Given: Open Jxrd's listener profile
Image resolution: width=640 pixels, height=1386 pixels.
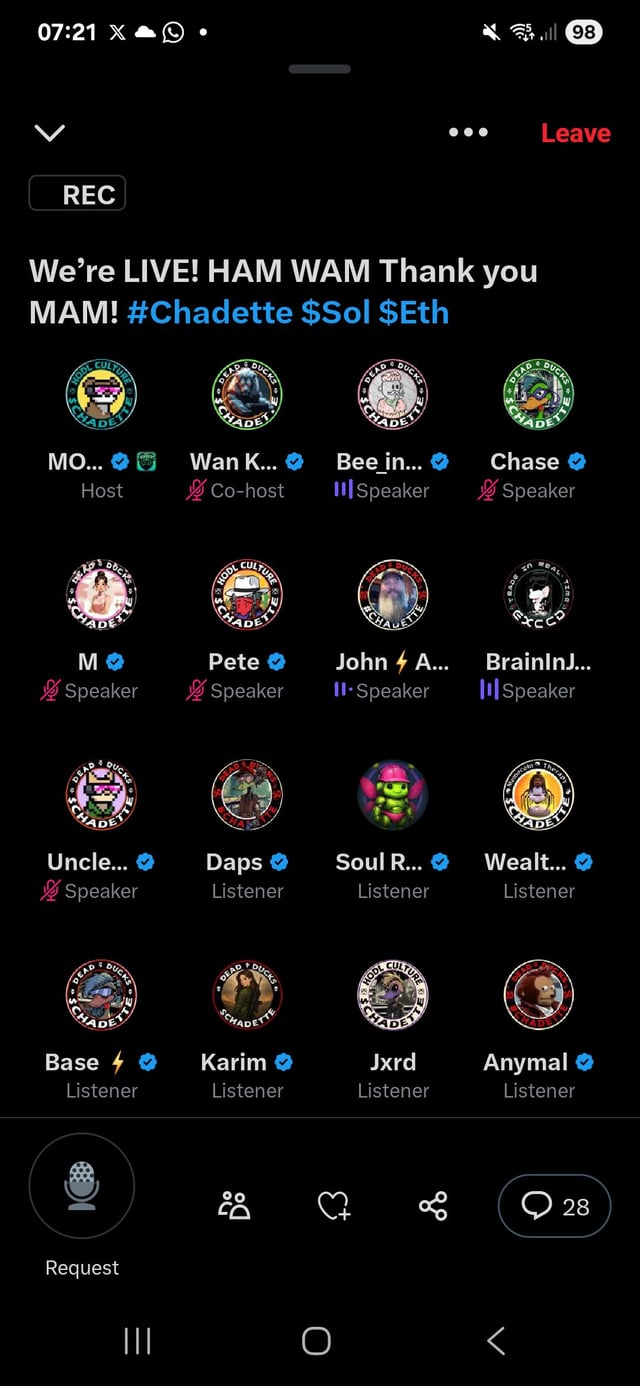Looking at the screenshot, I should [x=393, y=994].
